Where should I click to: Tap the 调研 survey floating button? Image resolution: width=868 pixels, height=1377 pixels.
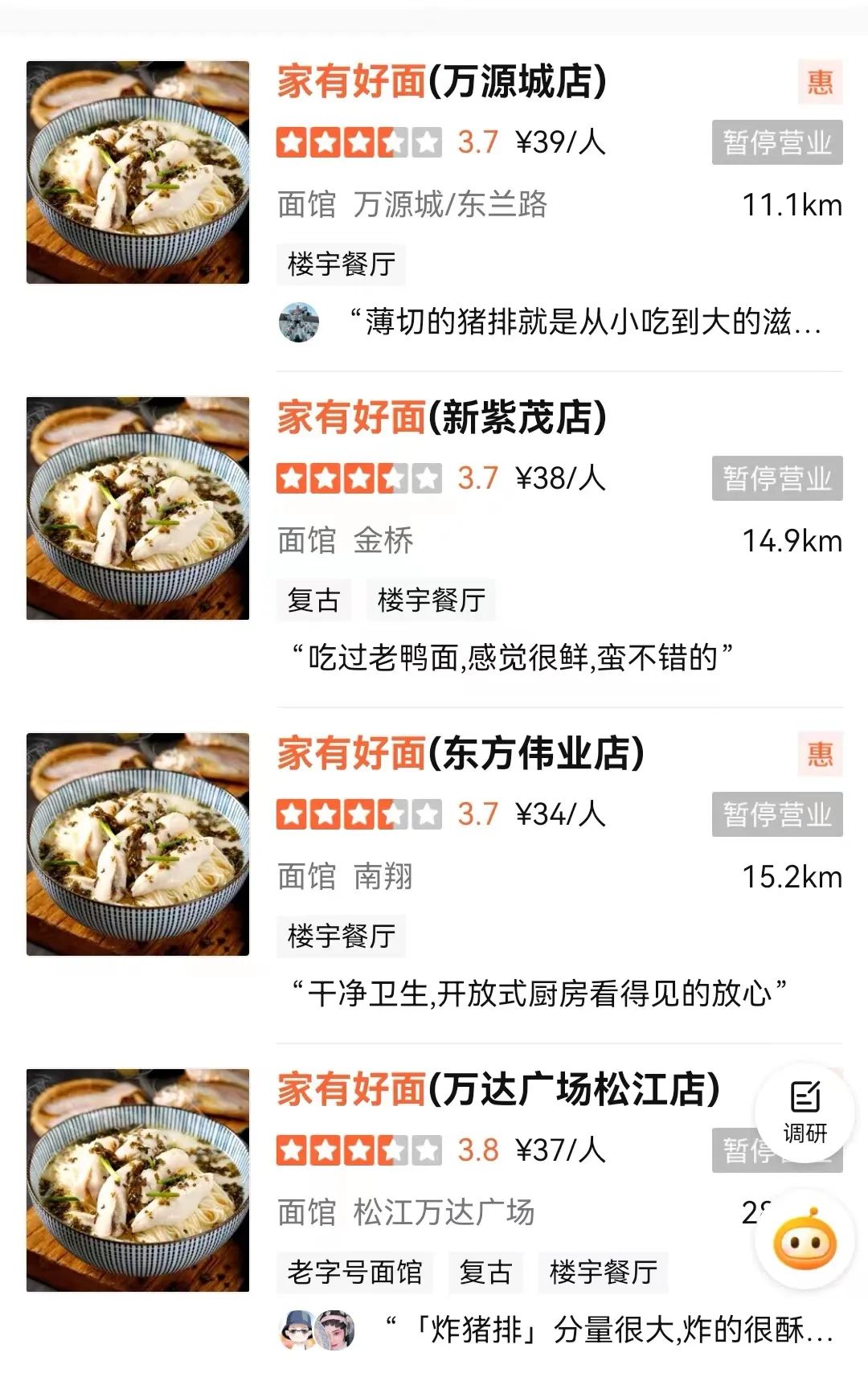[805, 1113]
